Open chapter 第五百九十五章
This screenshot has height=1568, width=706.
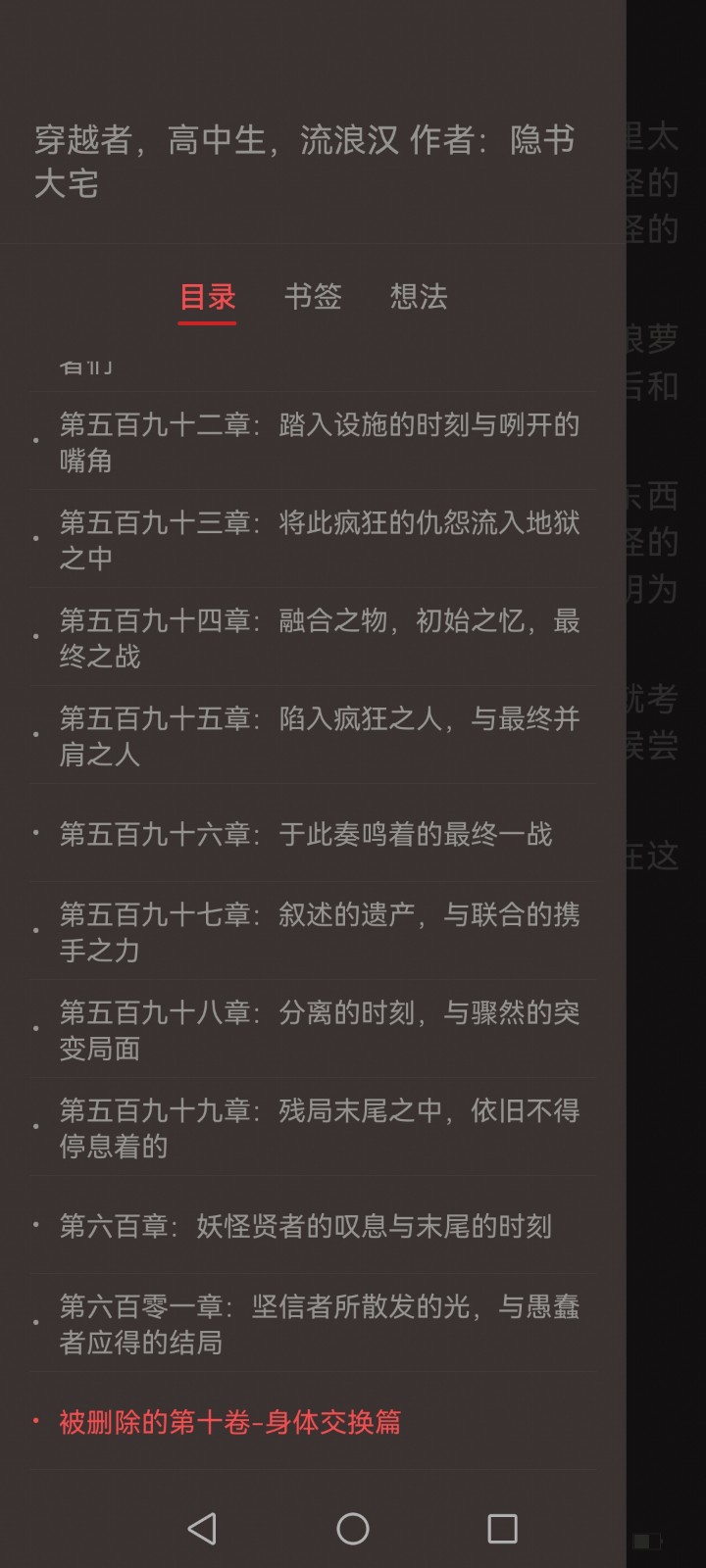314,736
